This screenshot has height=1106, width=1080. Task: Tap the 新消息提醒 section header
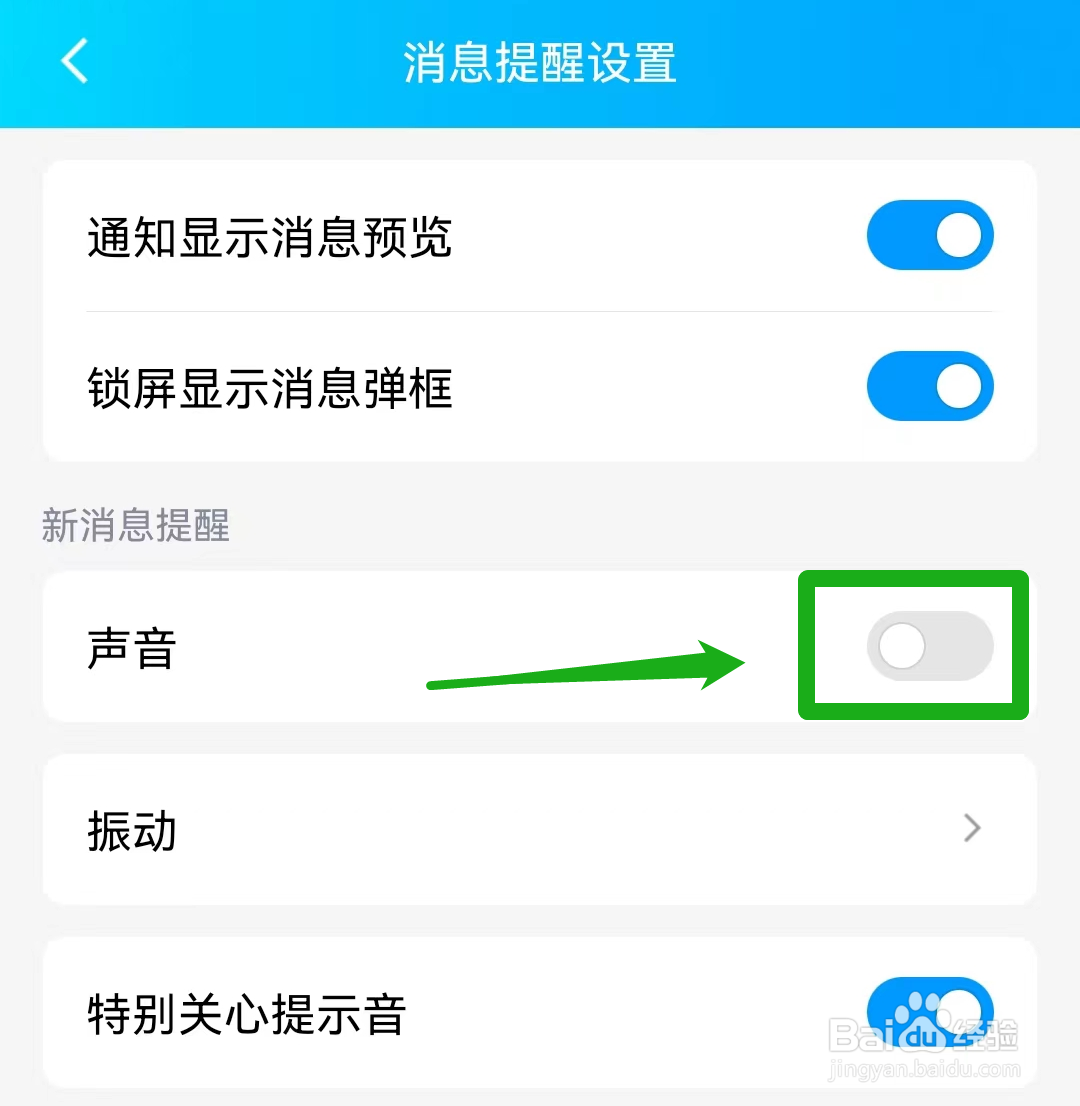pos(137,527)
